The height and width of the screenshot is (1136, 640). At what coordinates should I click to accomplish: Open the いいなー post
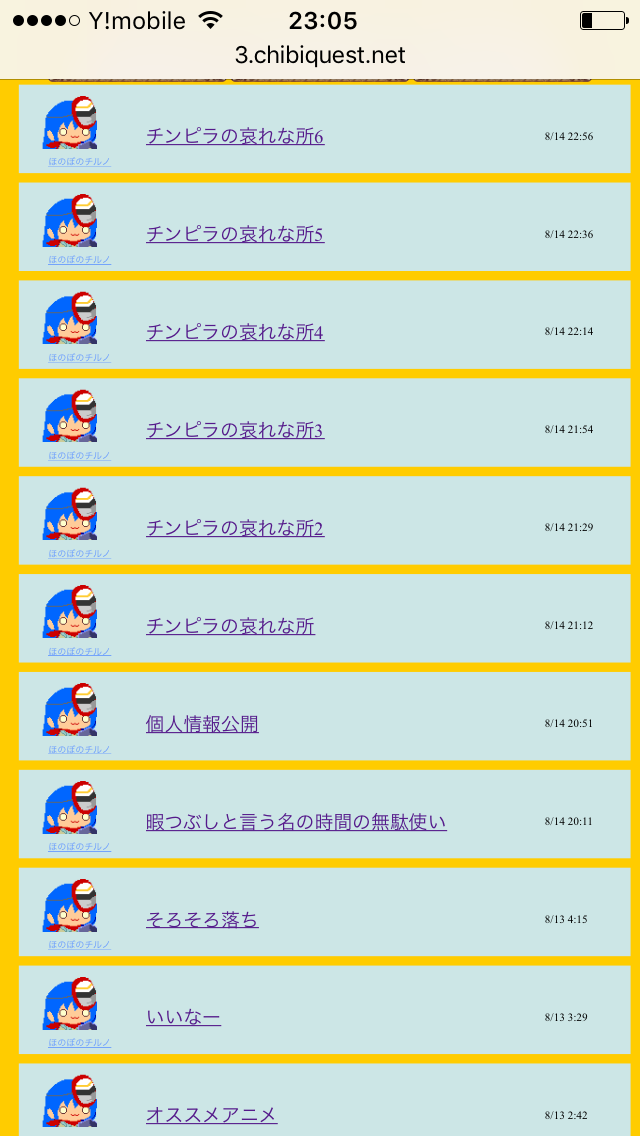(x=183, y=1018)
